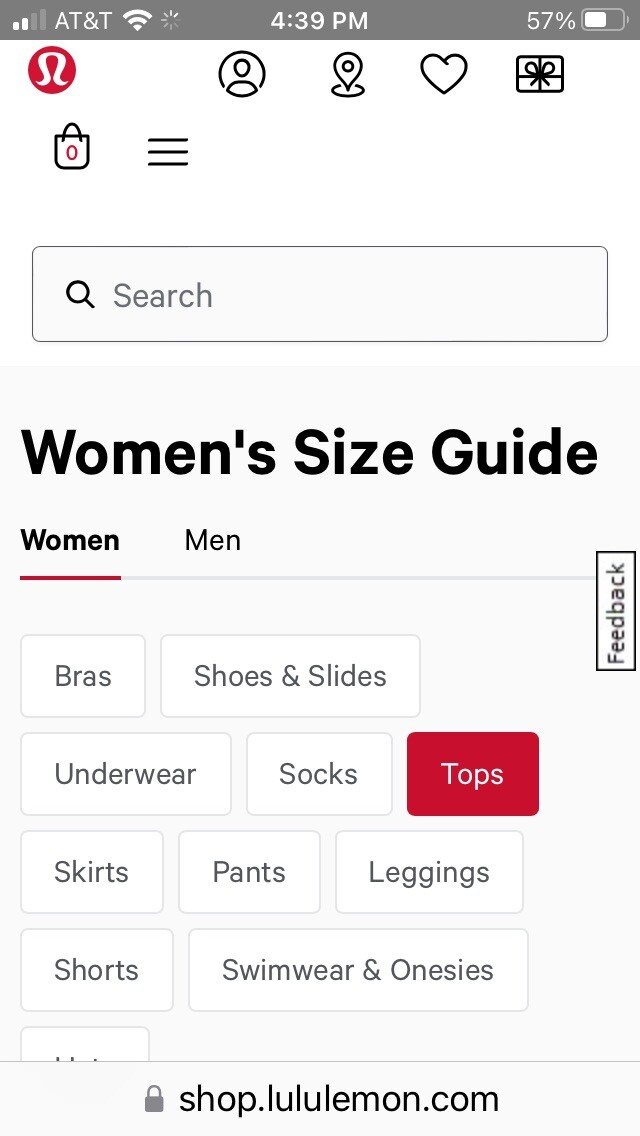Open the store locator pin
This screenshot has height=1136, width=640.
[347, 74]
